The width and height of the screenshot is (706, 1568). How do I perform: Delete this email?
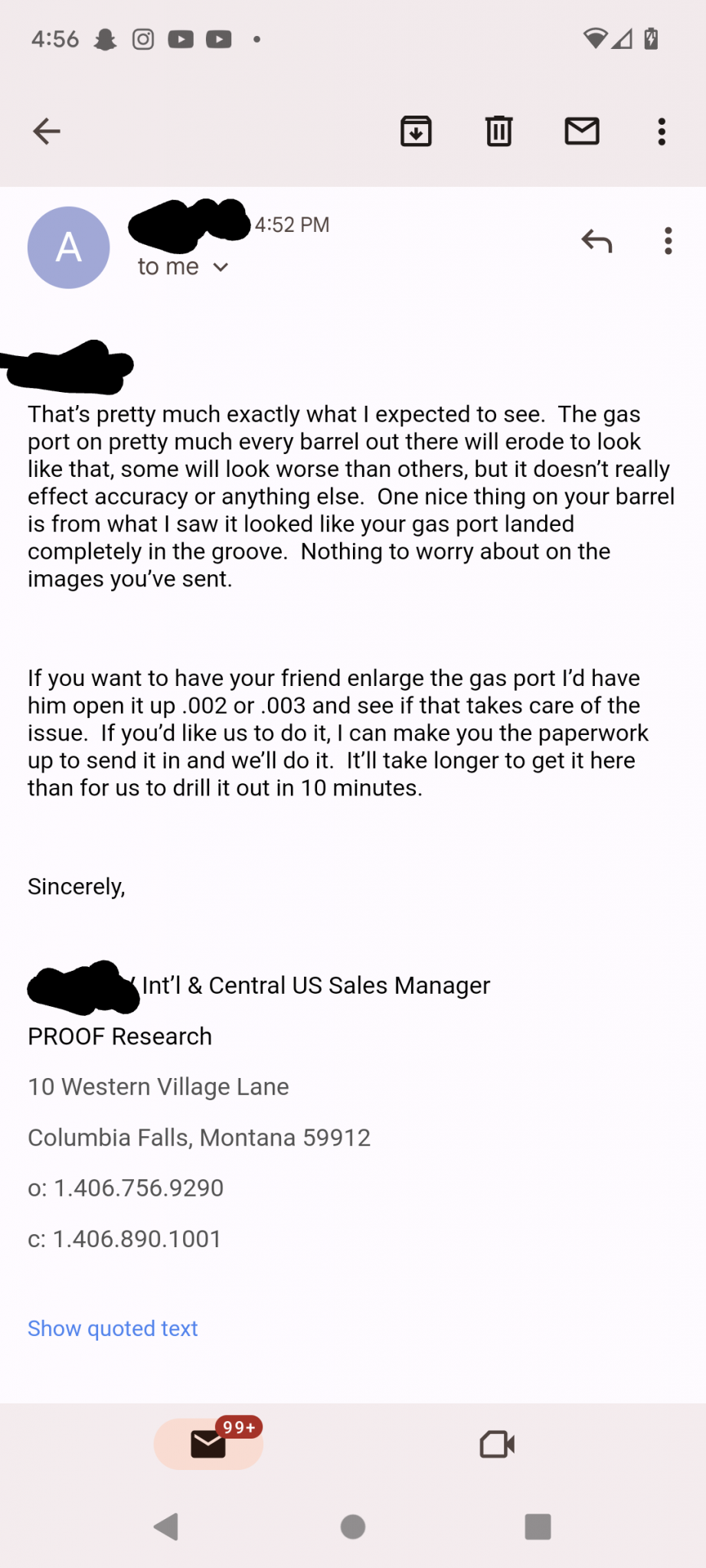498,132
